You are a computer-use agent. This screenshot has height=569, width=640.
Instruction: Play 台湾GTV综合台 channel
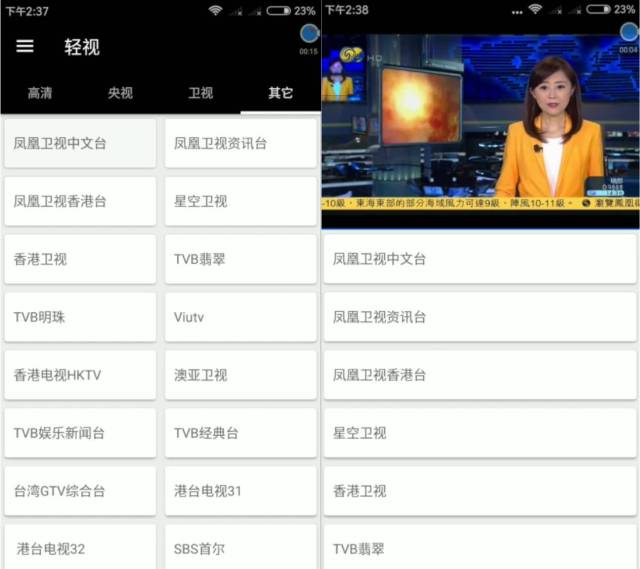click(80, 491)
